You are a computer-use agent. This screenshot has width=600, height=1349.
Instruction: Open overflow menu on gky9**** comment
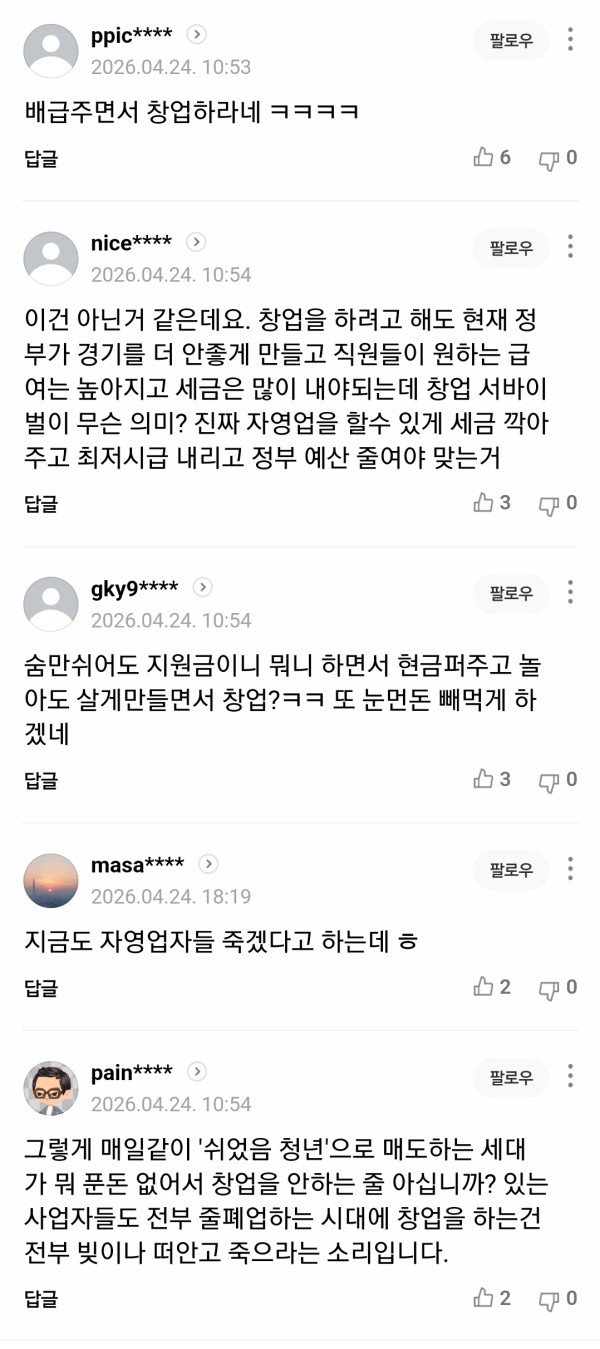coord(570,592)
